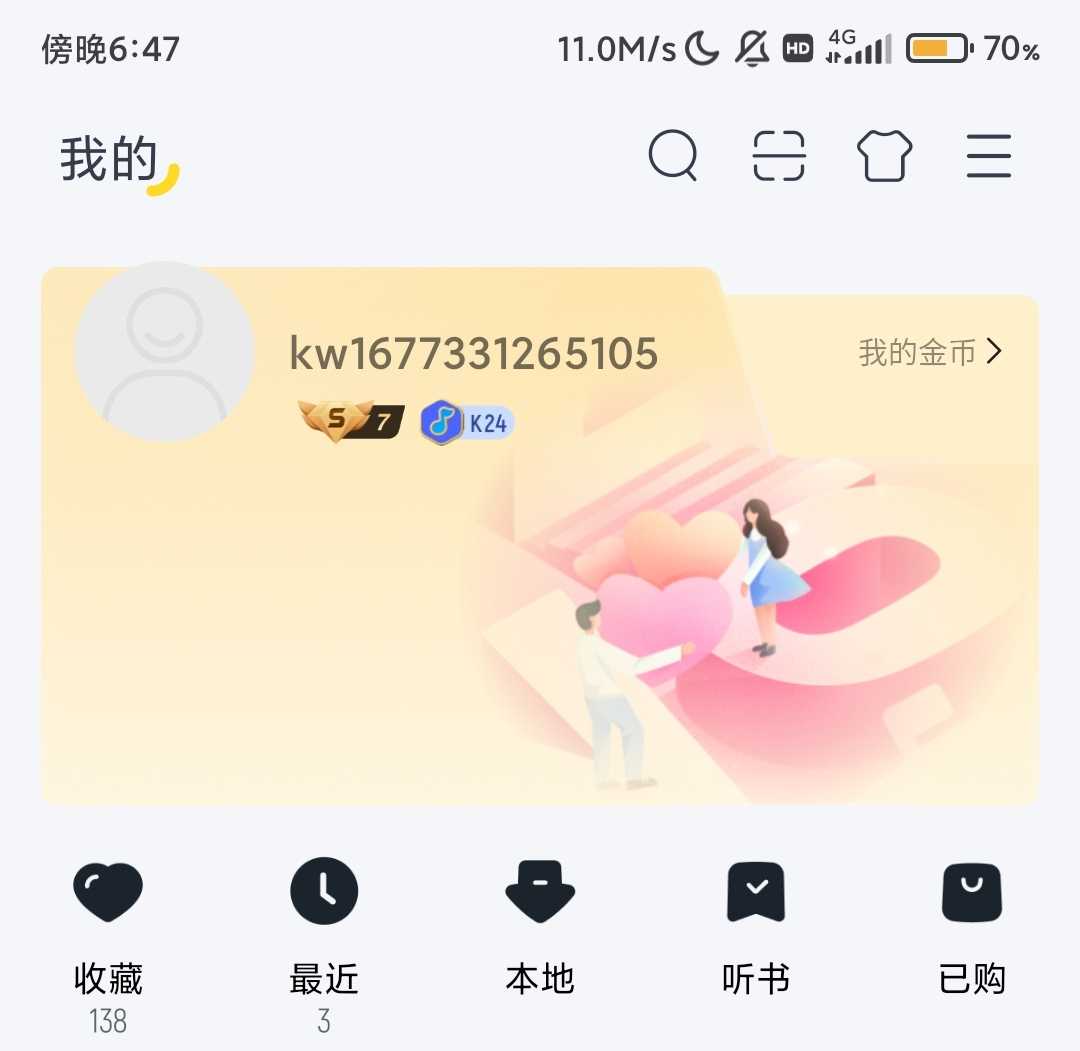
Task: Open the scan code icon
Action: point(779,157)
